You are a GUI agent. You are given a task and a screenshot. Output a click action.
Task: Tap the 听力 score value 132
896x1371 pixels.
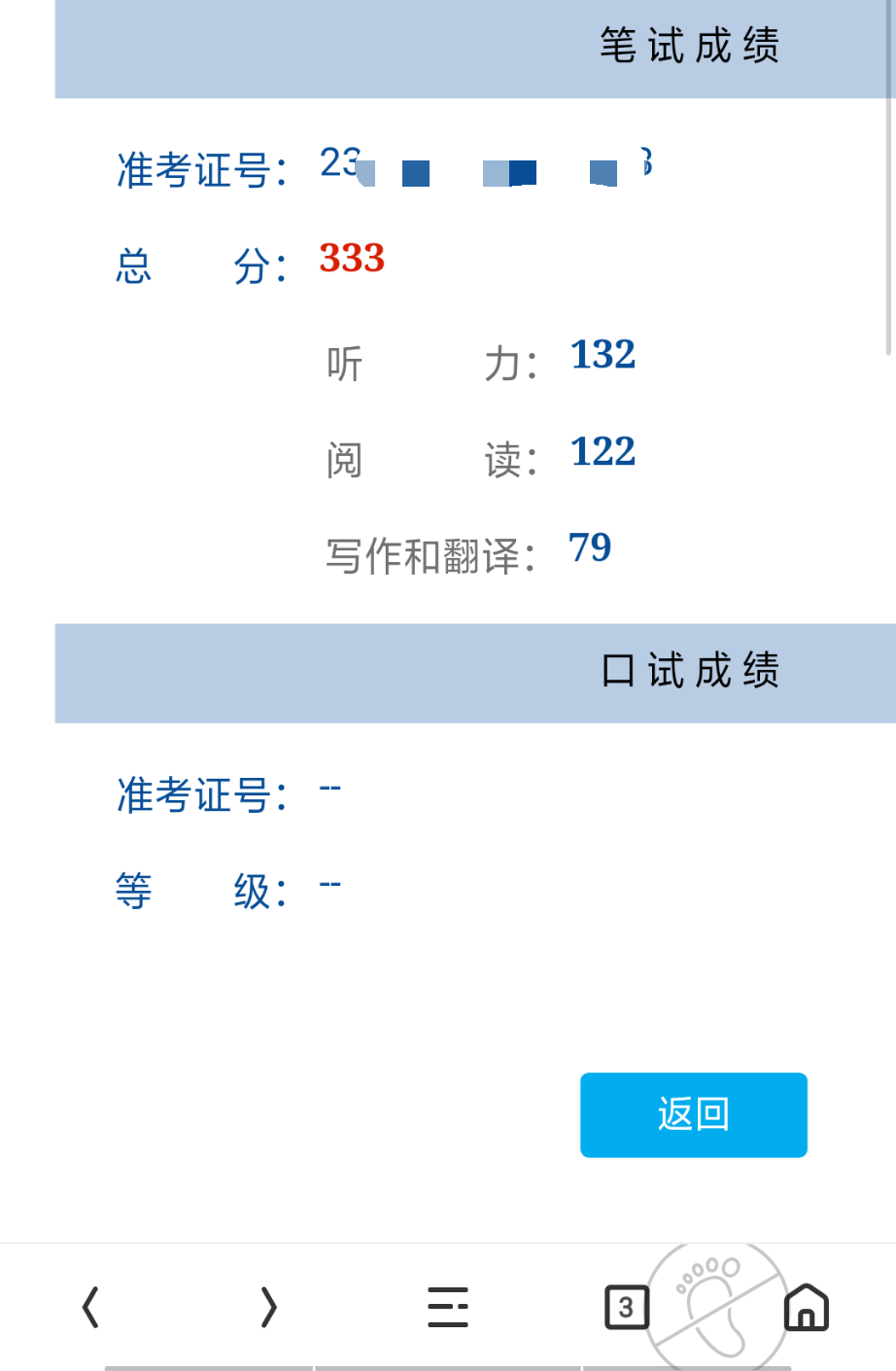click(x=603, y=356)
